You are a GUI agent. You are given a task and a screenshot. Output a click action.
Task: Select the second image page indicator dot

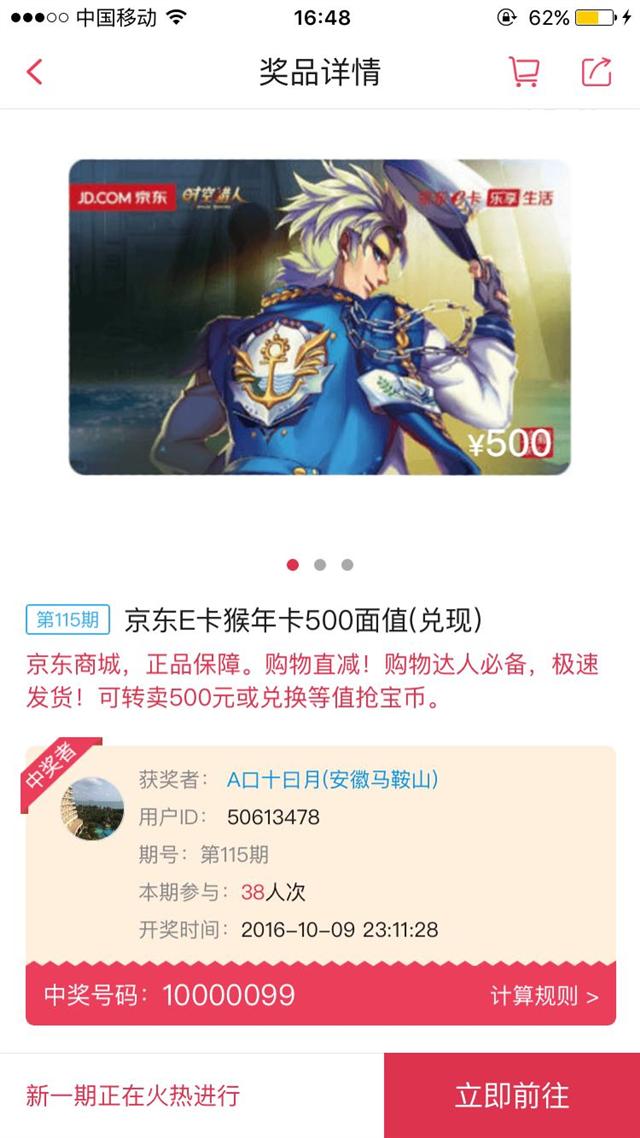click(x=320, y=565)
